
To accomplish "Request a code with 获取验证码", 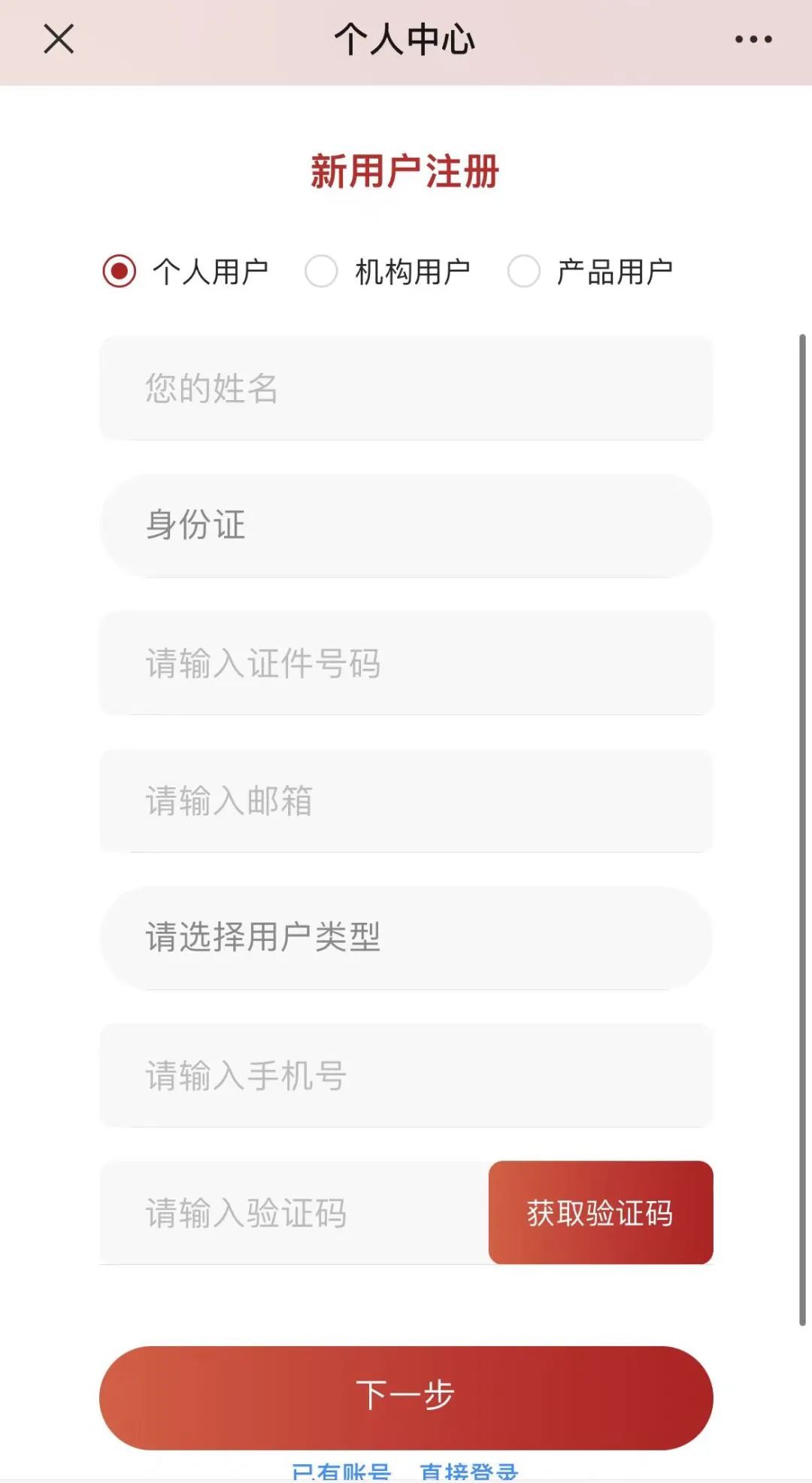I will tap(601, 1212).
